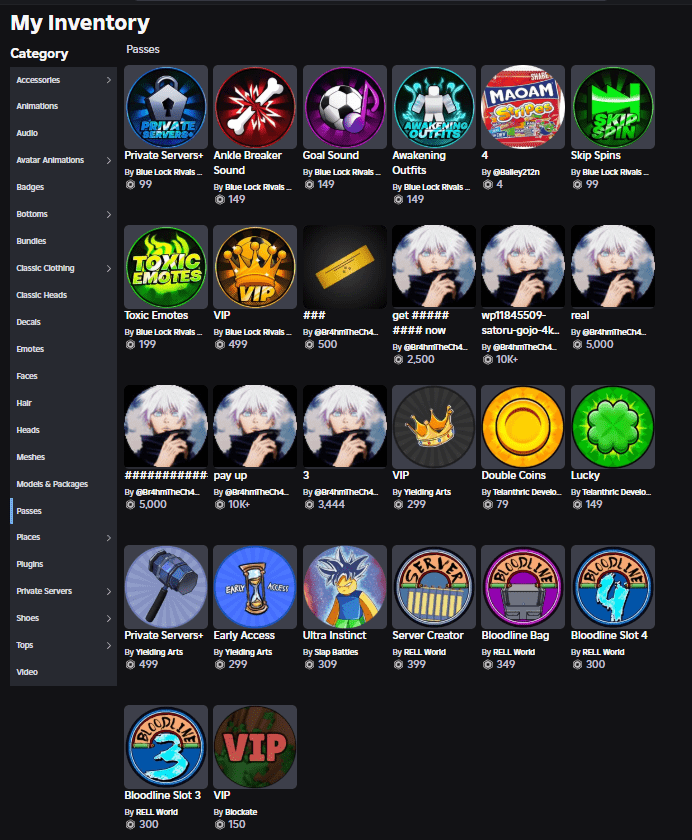Open the Models & Packages category
Image resolution: width=692 pixels, height=840 pixels.
52,484
